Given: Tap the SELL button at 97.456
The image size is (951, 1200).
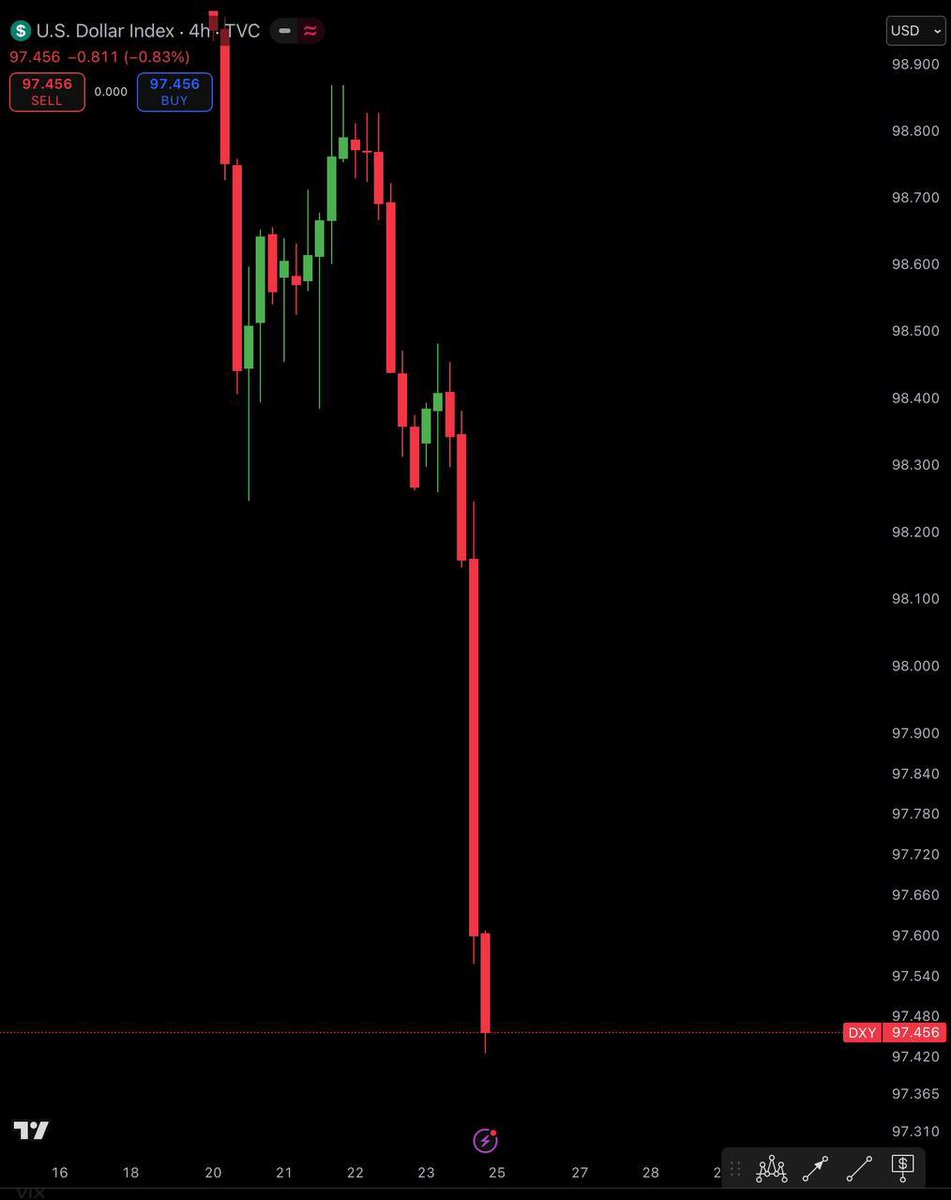Looking at the screenshot, I should pos(47,92).
